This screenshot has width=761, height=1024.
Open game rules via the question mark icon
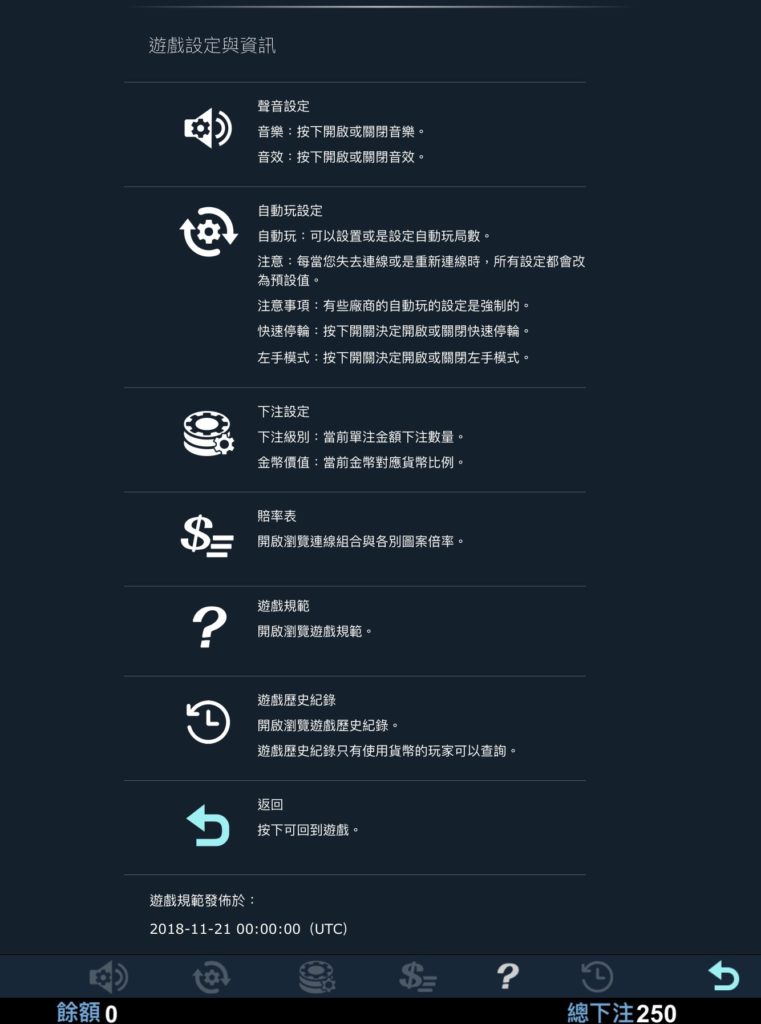pos(508,976)
